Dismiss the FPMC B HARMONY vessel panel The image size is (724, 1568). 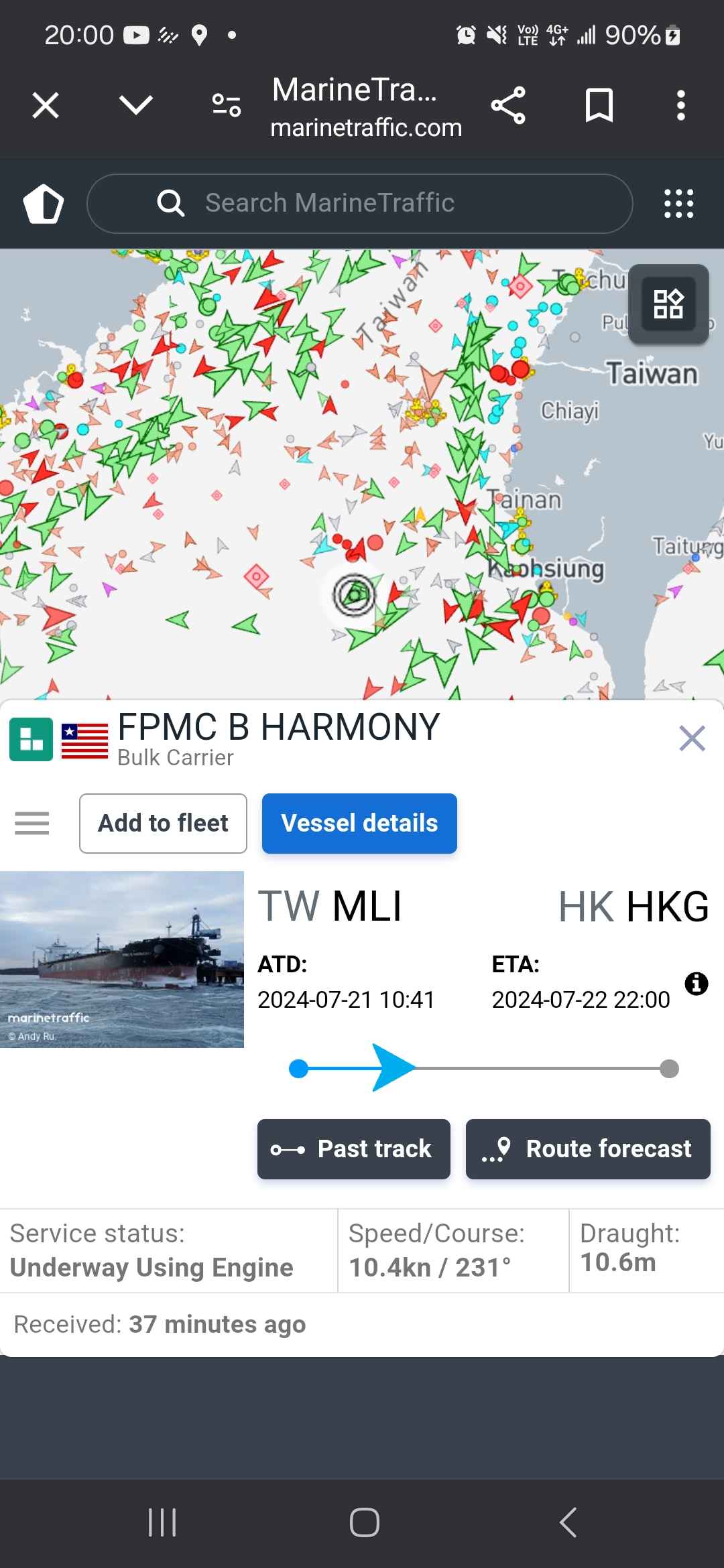coord(692,738)
